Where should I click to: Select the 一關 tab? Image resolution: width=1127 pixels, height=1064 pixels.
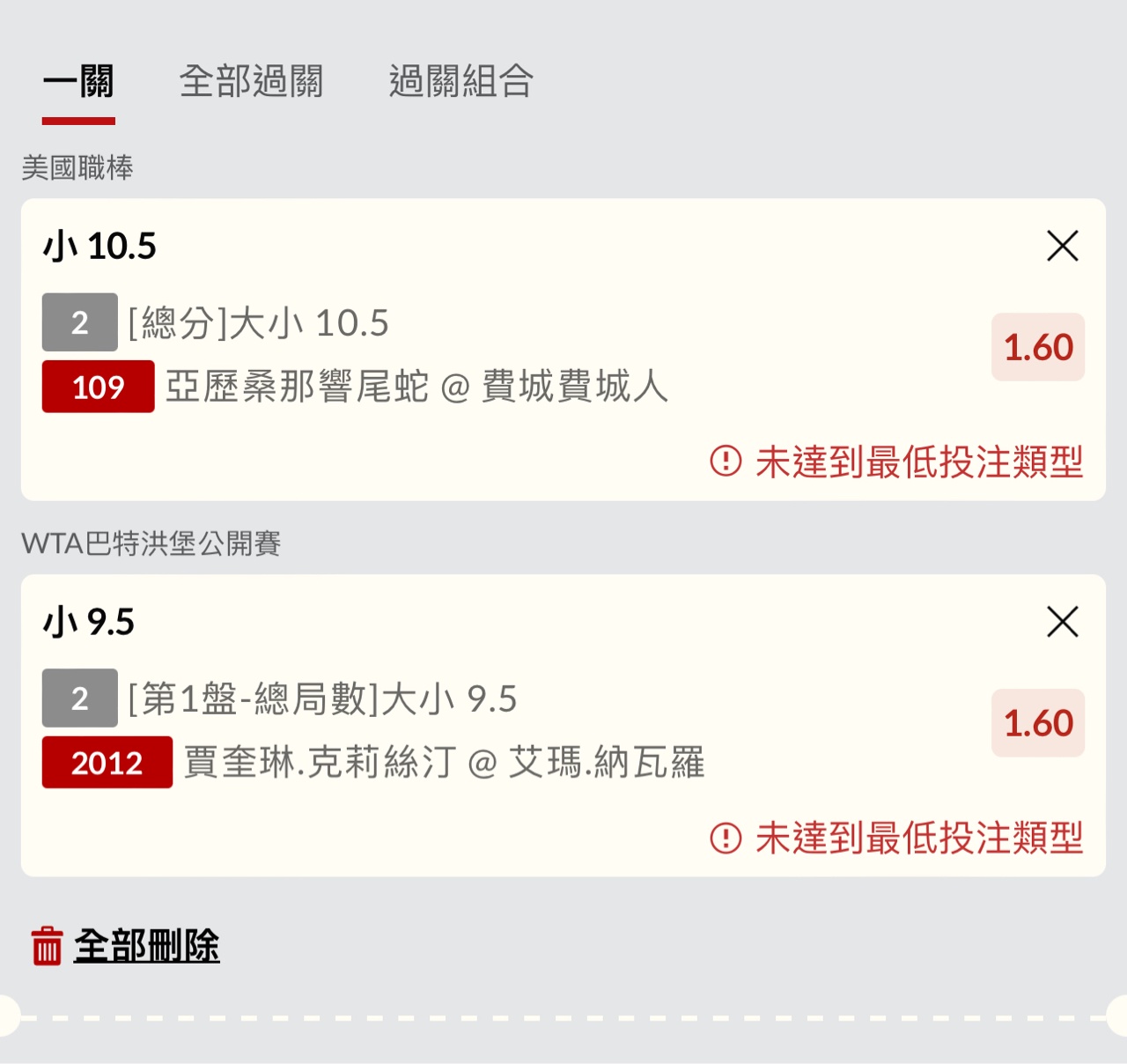coord(78,82)
